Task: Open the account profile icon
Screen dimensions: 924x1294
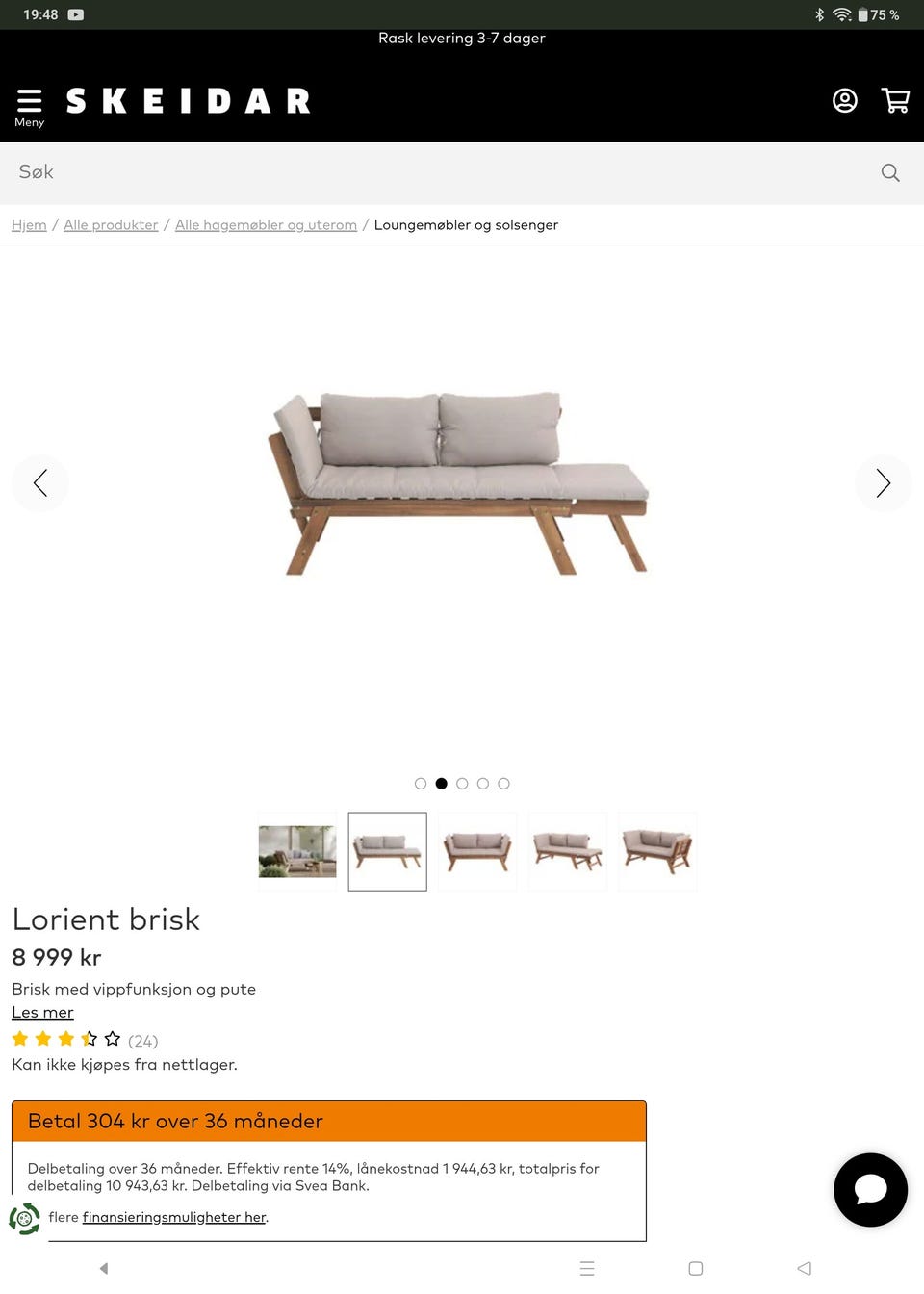Action: [x=844, y=100]
